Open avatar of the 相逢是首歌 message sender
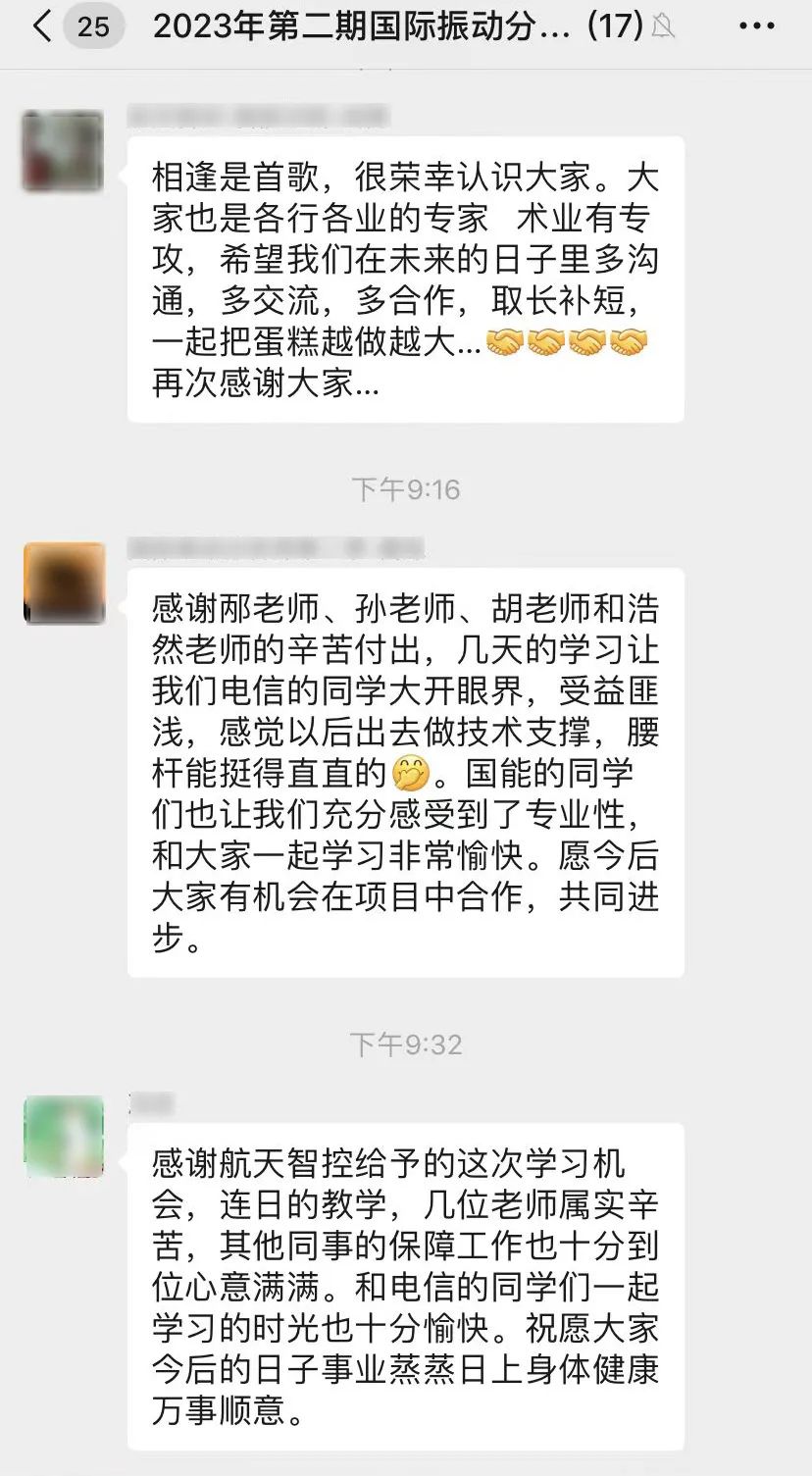Viewport: 812px width, 1476px height. pyautogui.click(x=64, y=150)
